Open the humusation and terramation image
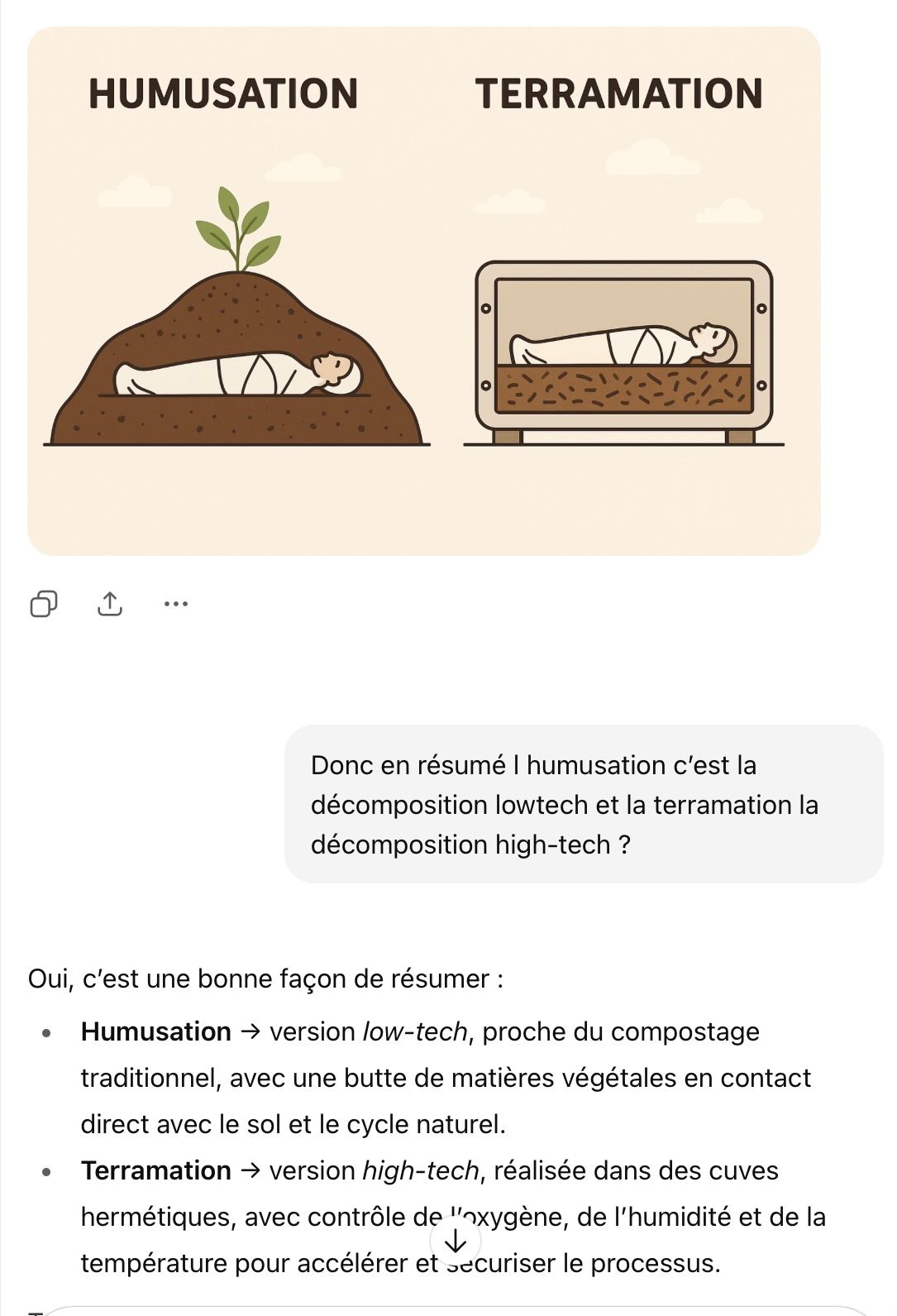Image resolution: width=897 pixels, height=1316 pixels. 423,290
